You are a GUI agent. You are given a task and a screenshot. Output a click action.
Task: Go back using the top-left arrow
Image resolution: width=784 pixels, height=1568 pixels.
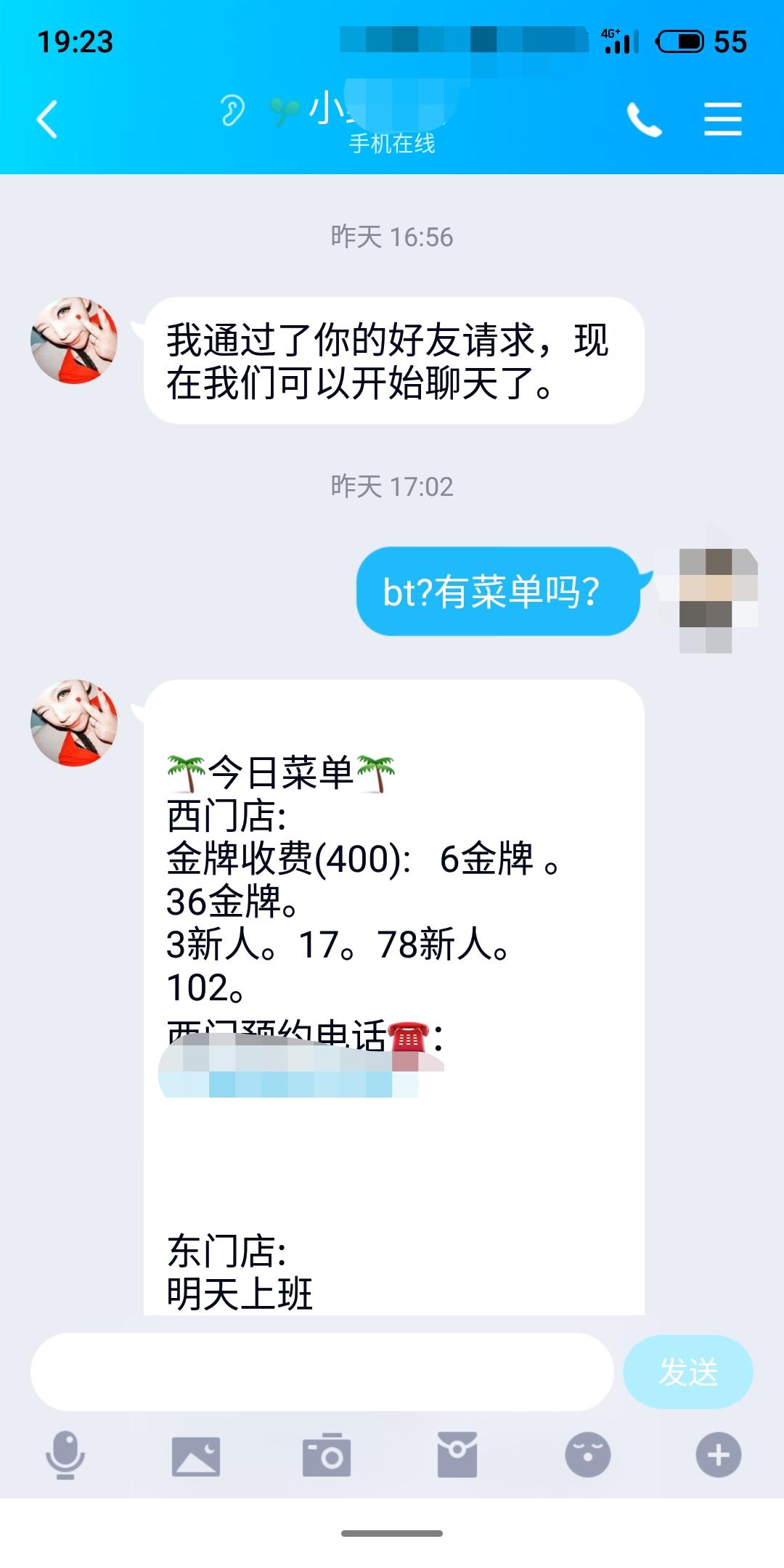[47, 119]
